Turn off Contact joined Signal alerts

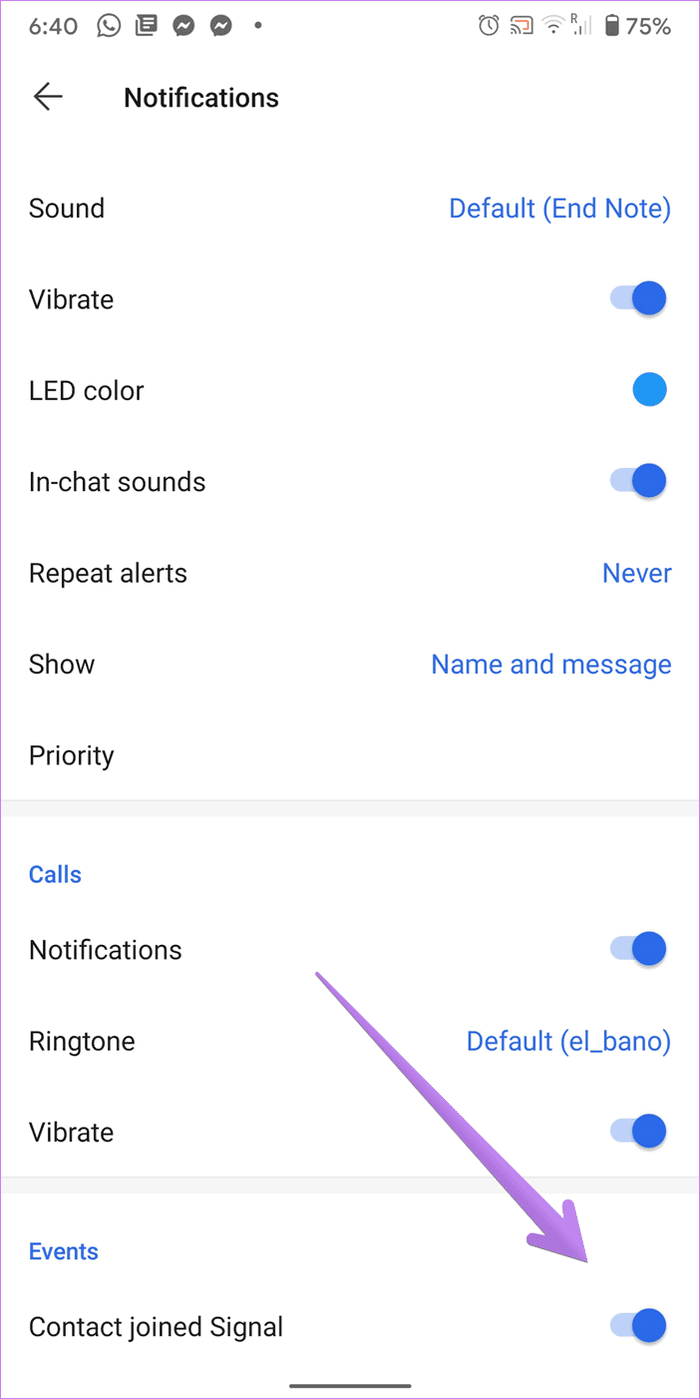click(638, 1326)
